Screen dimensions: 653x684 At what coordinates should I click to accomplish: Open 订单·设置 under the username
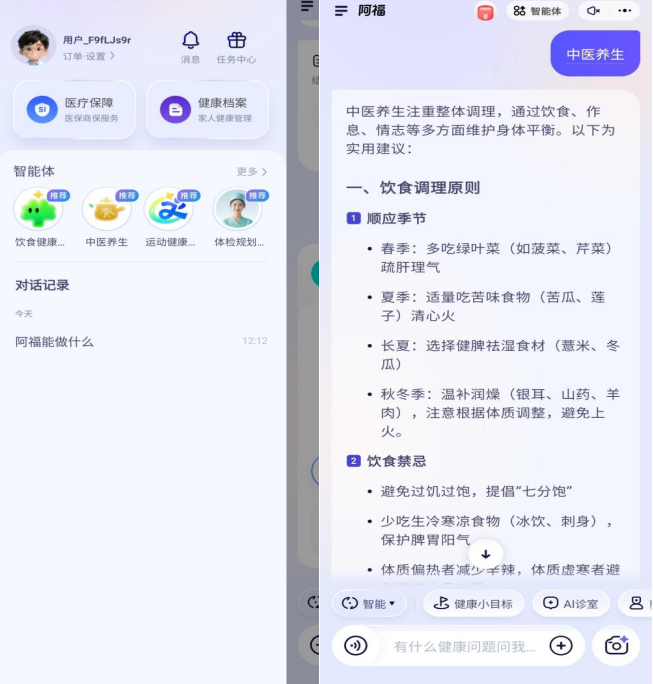[x=88, y=56]
